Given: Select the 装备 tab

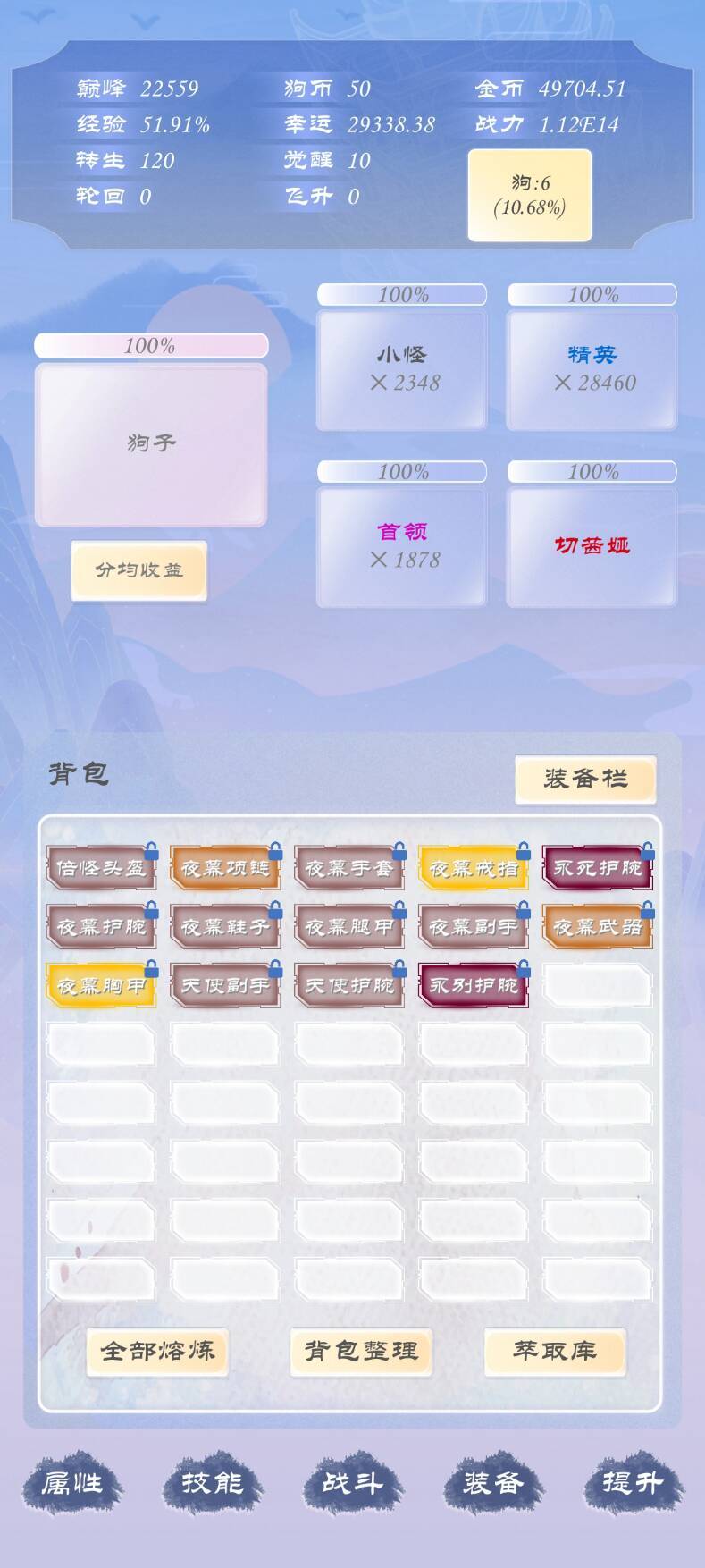Looking at the screenshot, I should pyautogui.click(x=492, y=1483).
